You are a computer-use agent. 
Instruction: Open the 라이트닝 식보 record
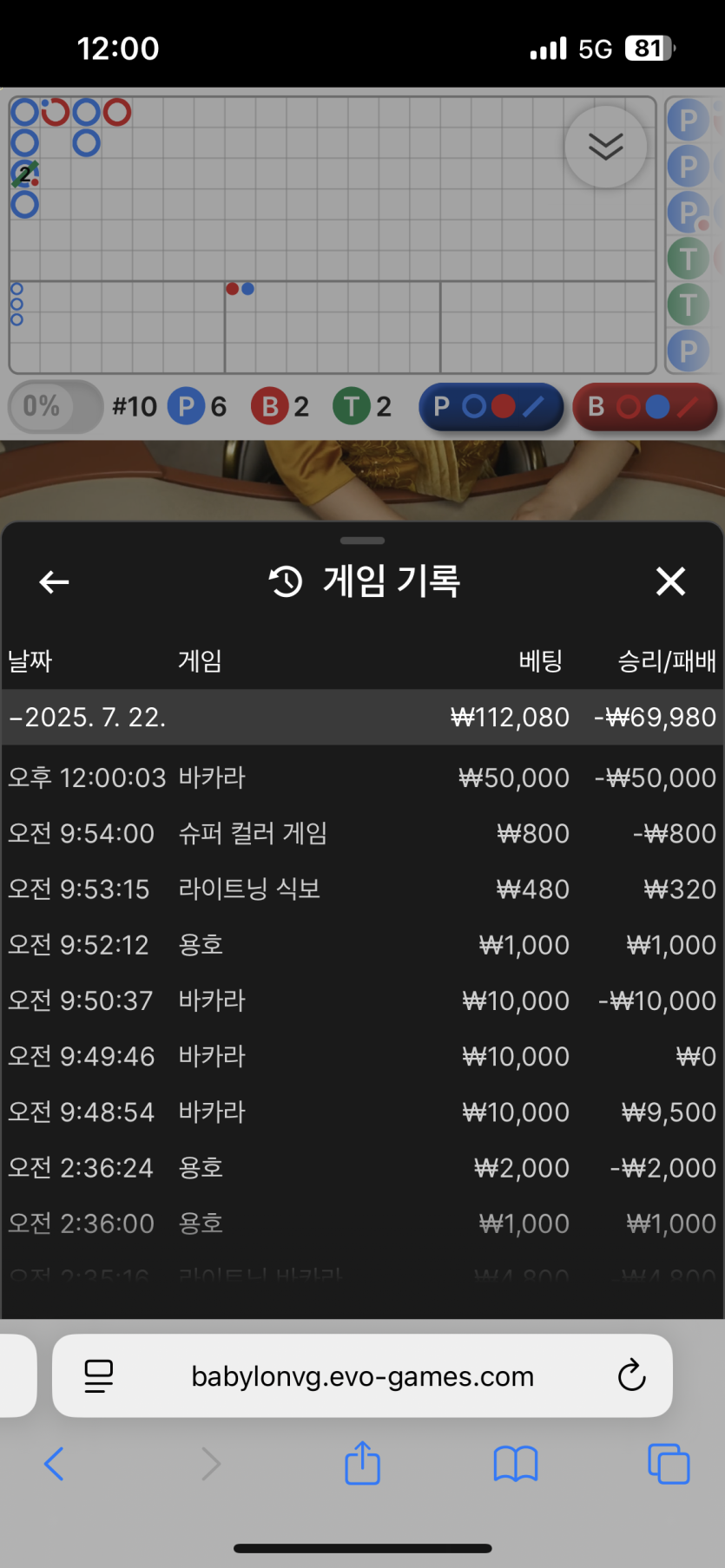(x=361, y=889)
